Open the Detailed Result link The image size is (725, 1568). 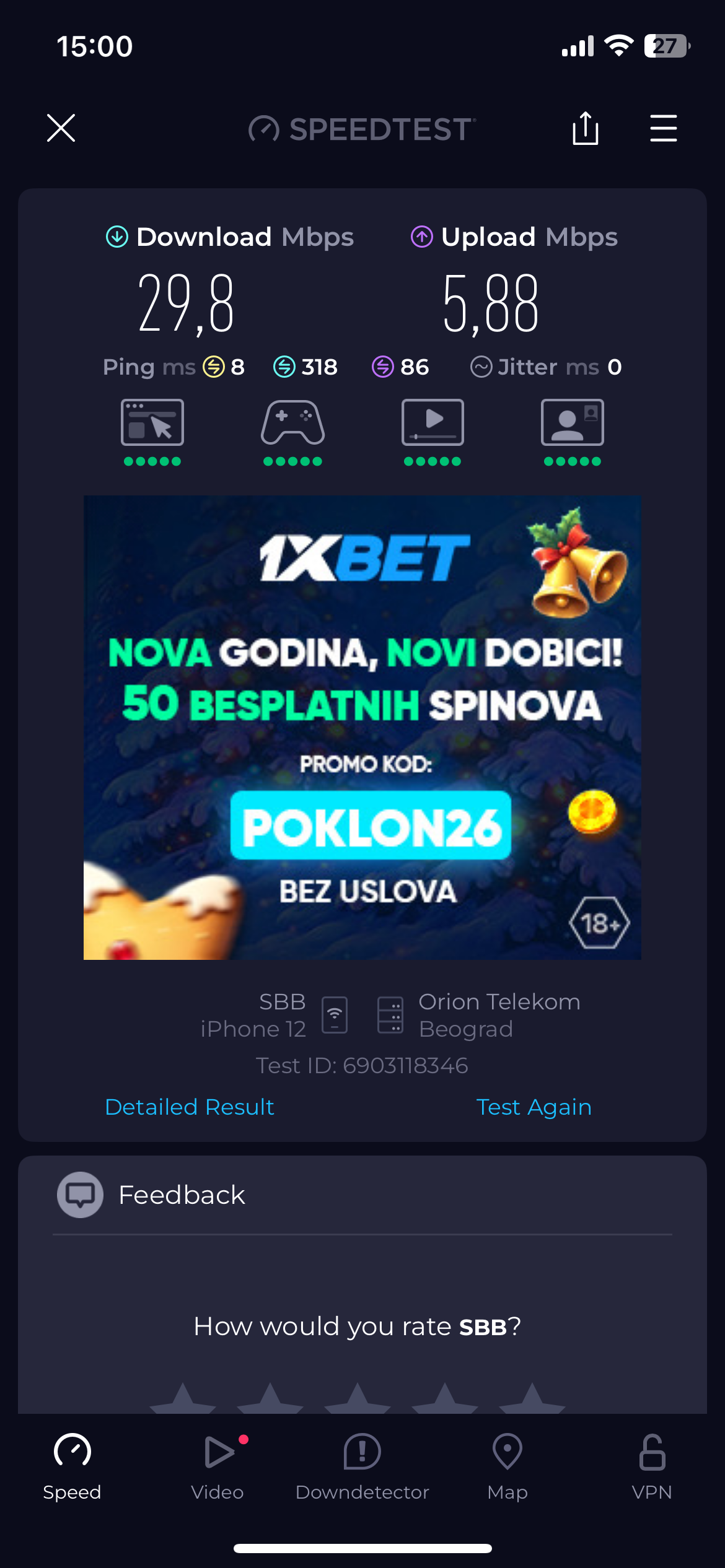coord(190,1107)
